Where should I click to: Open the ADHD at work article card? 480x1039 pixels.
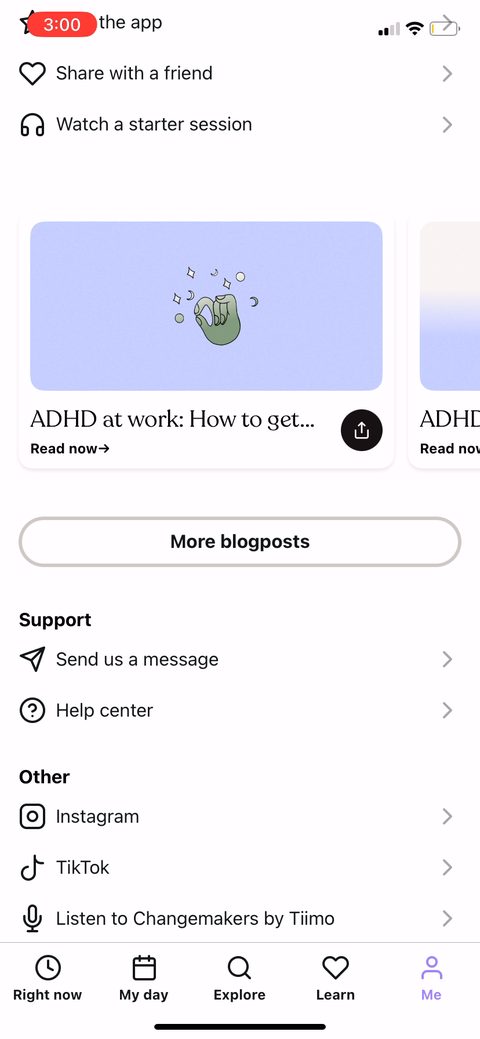coord(206,342)
